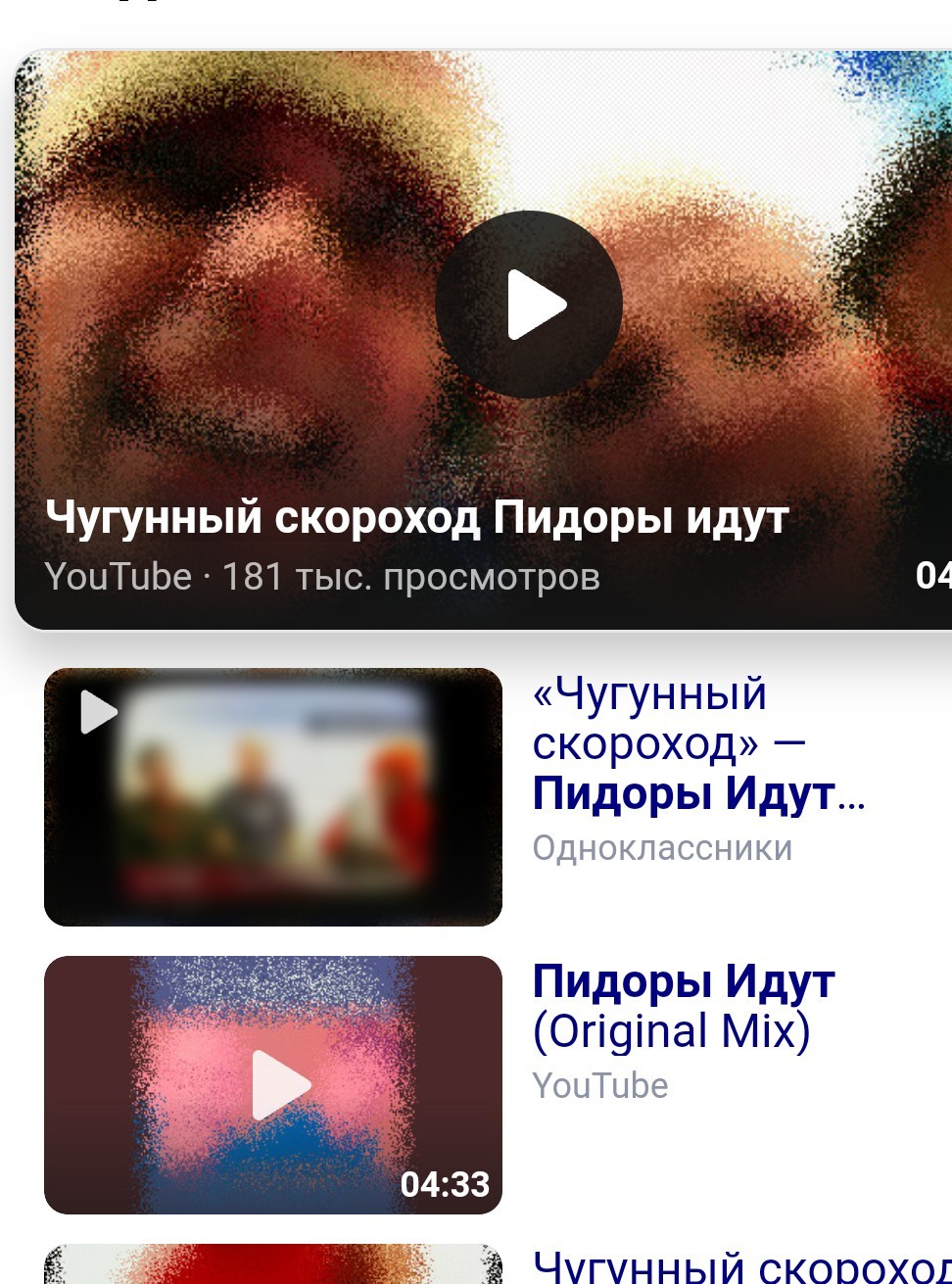This screenshot has height=1284, width=952.
Task: Play the featured YouTube video with 181 тыс. просмотров
Action: click(528, 305)
